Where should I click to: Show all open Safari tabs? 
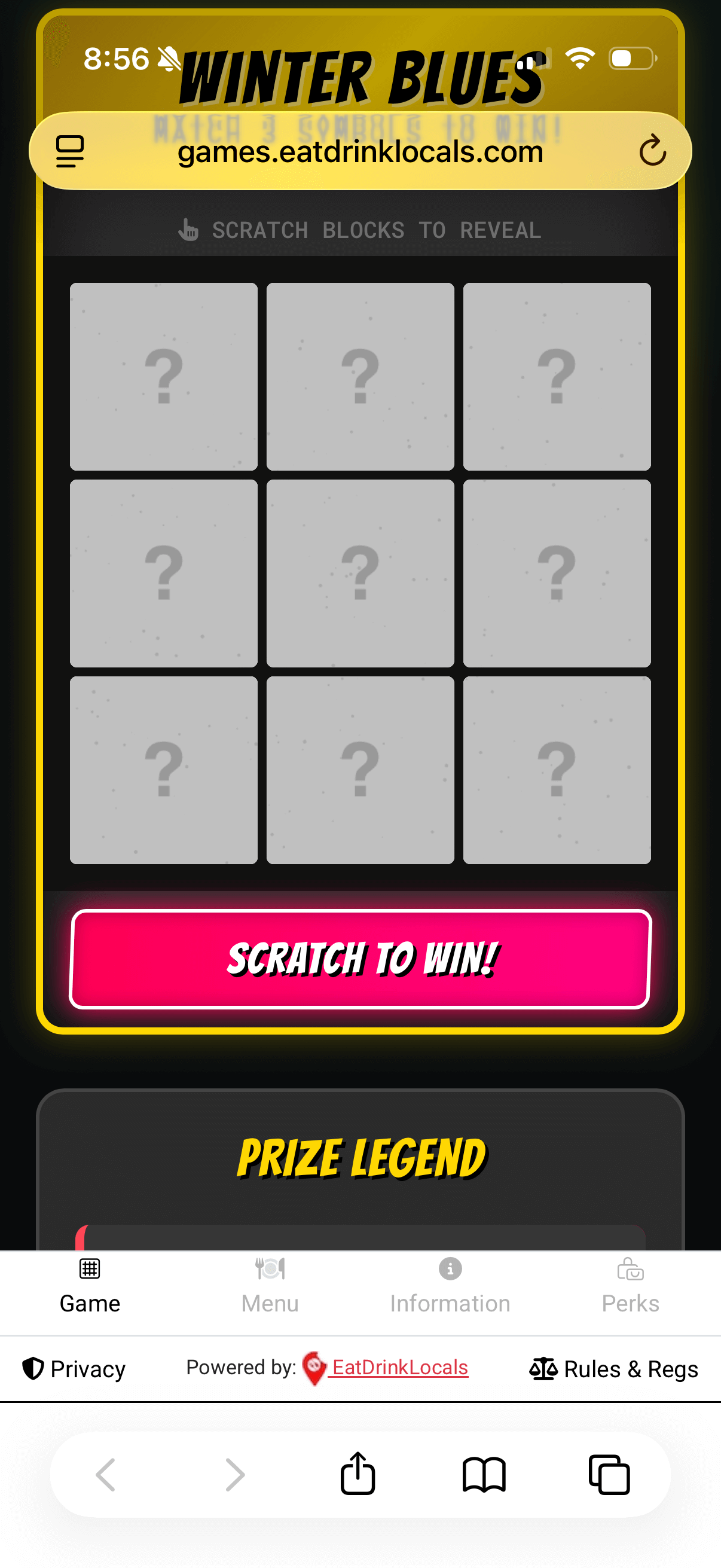click(609, 1474)
